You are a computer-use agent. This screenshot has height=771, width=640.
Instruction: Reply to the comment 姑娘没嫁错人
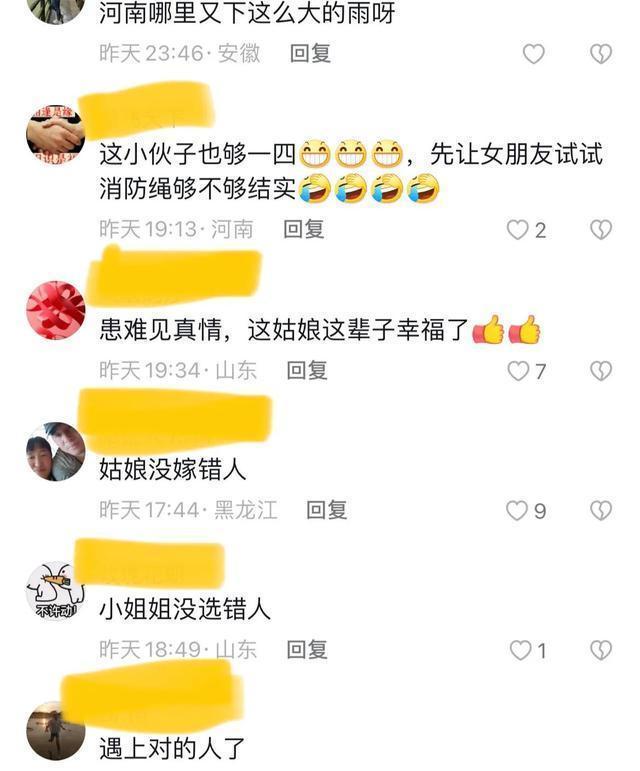326,510
